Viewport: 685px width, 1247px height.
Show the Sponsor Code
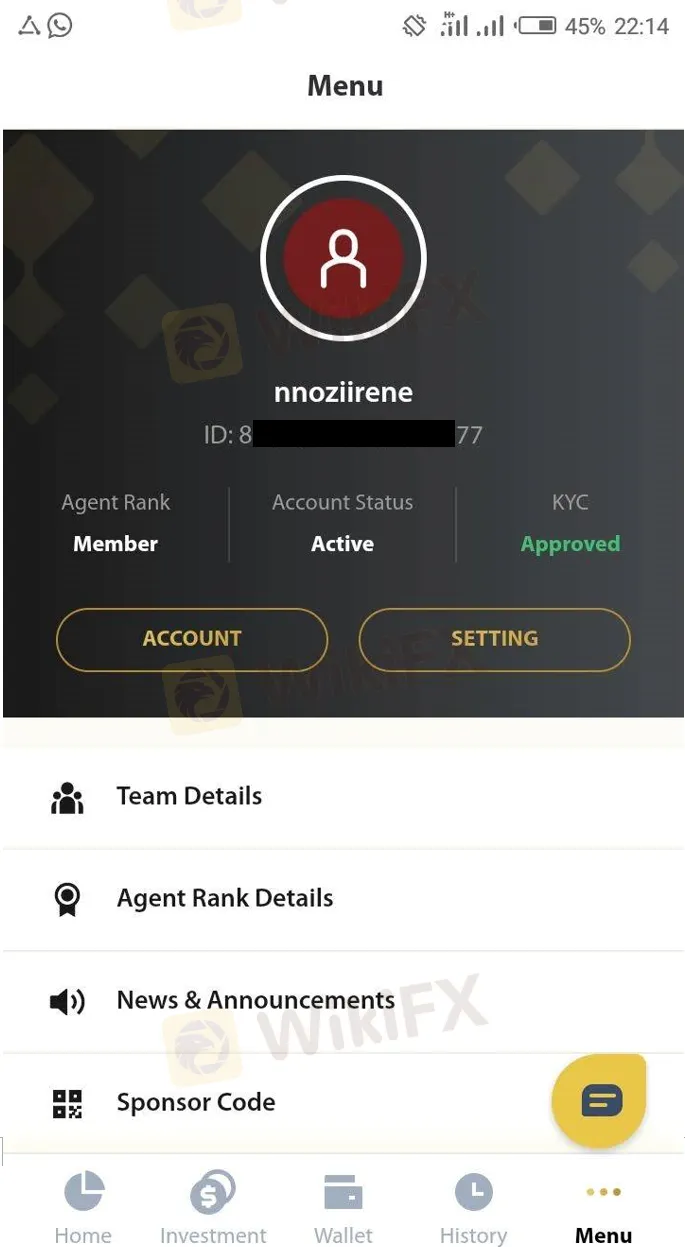point(195,1103)
